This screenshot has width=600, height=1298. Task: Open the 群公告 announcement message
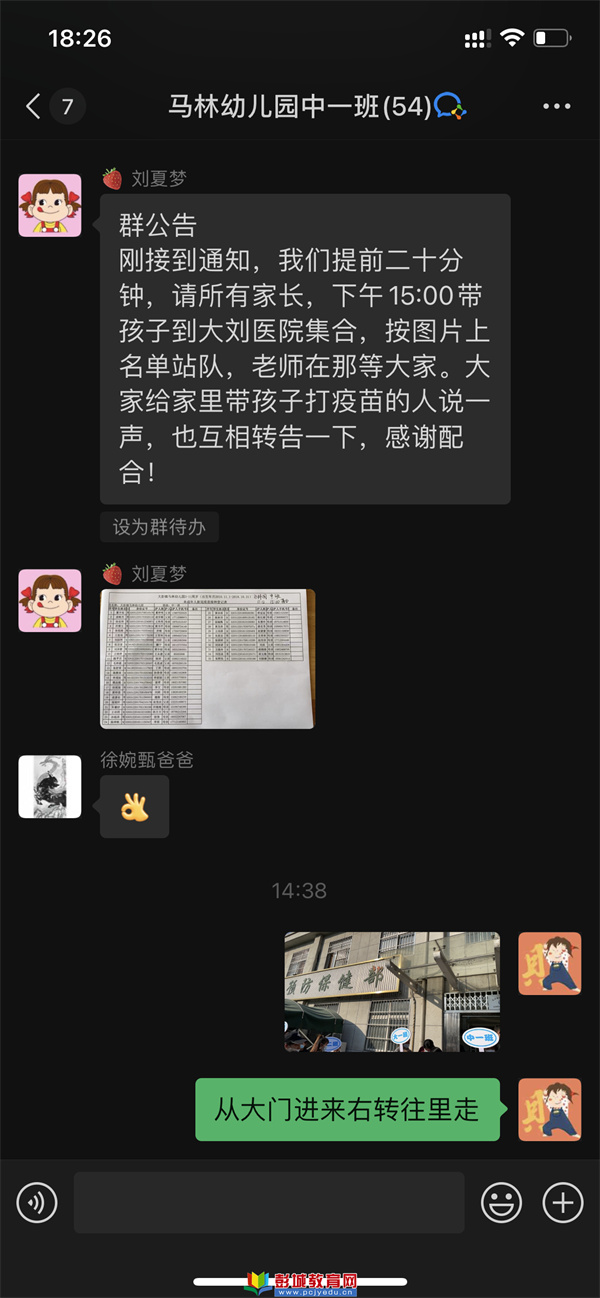click(305, 349)
